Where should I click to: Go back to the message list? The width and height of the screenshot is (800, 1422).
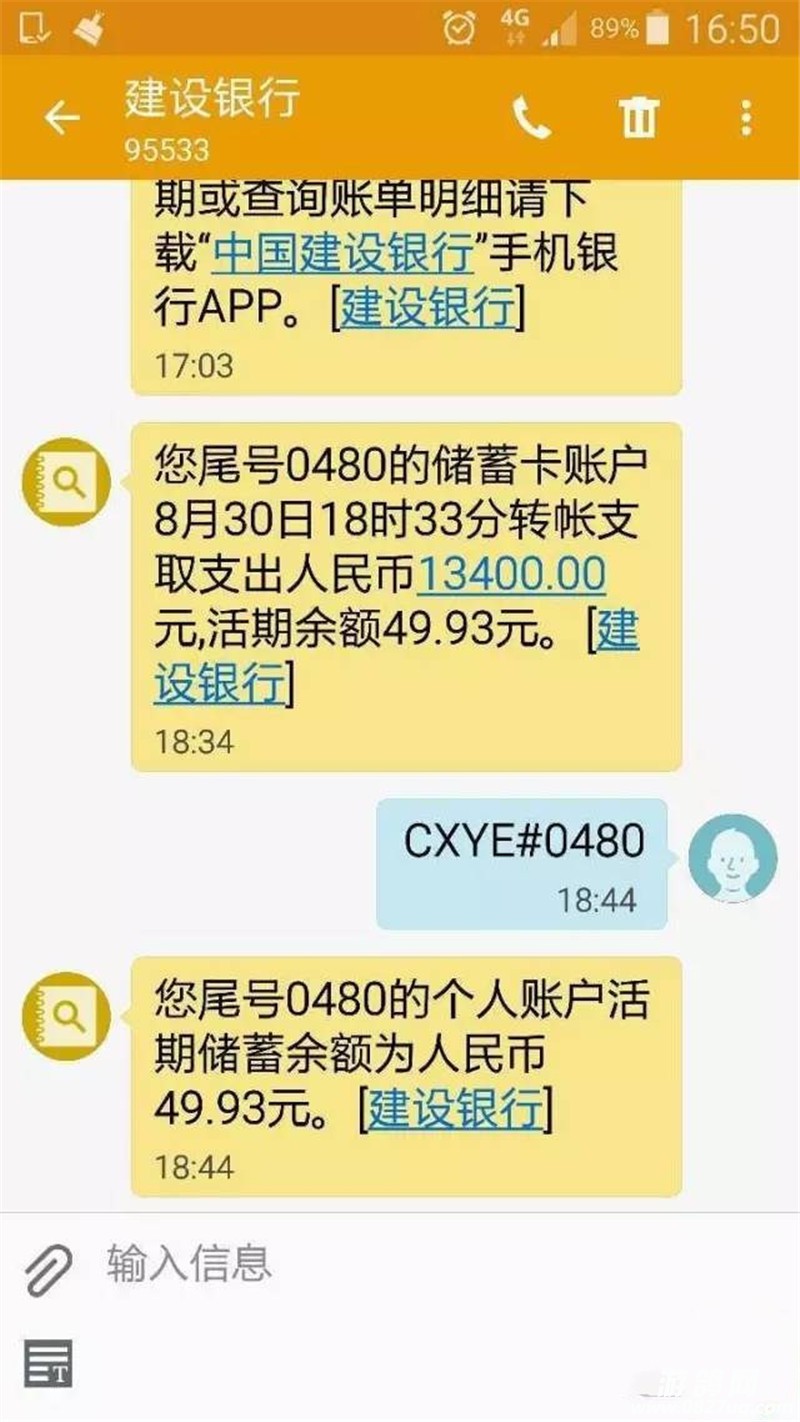(62, 118)
